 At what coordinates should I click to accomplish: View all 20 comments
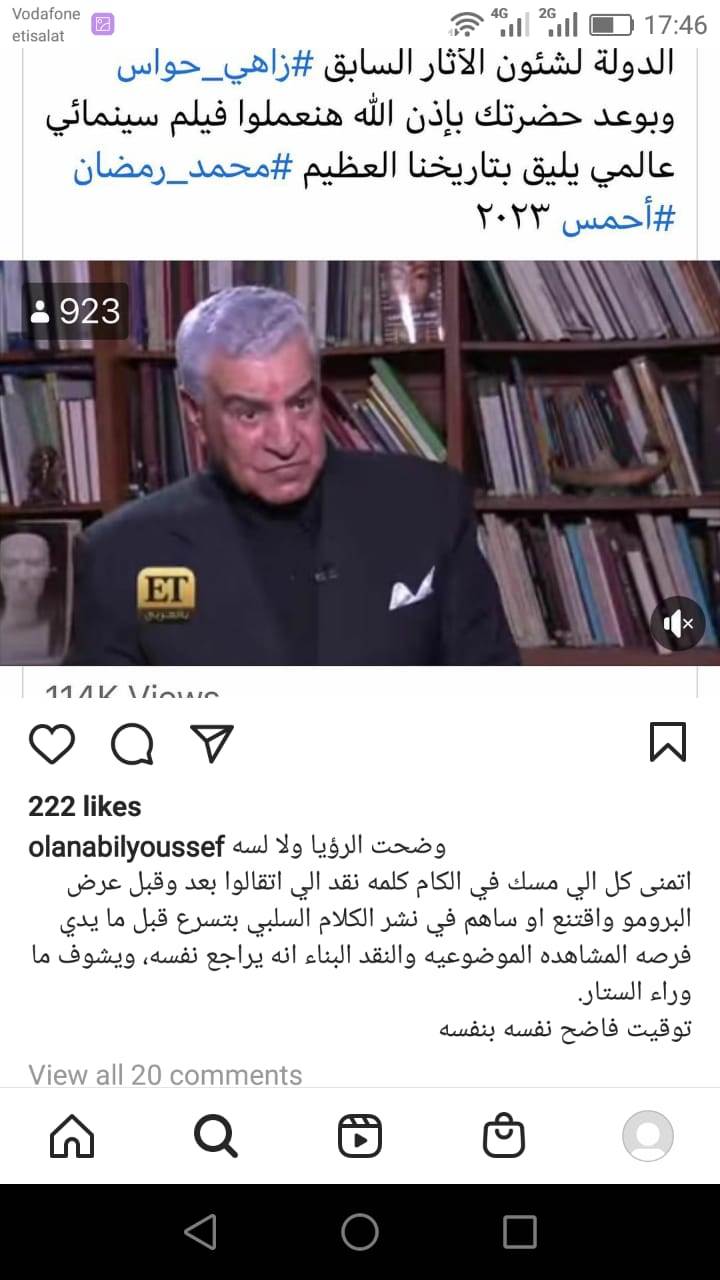point(165,1075)
